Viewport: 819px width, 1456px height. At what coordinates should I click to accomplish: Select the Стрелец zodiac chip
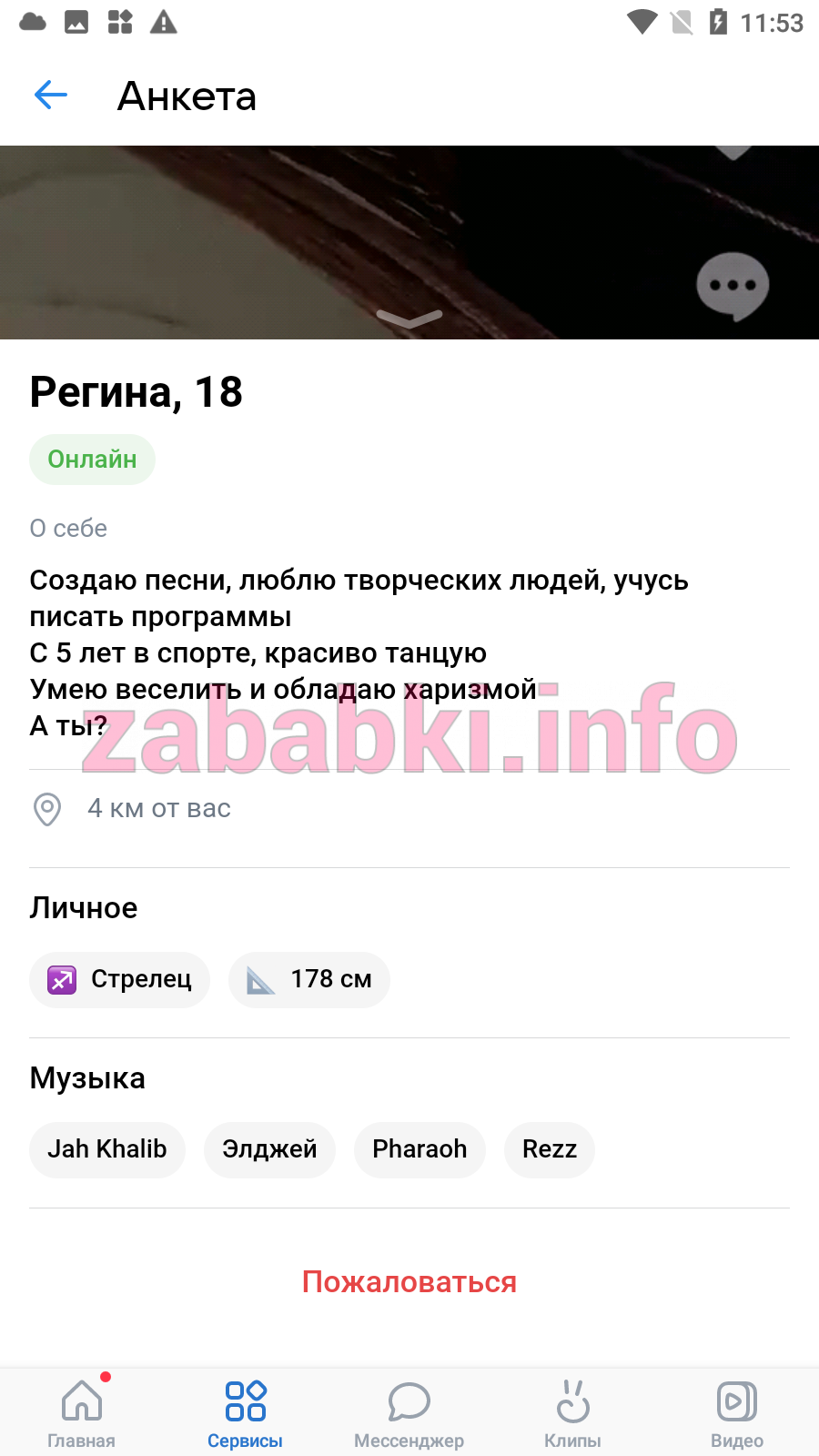[119, 980]
